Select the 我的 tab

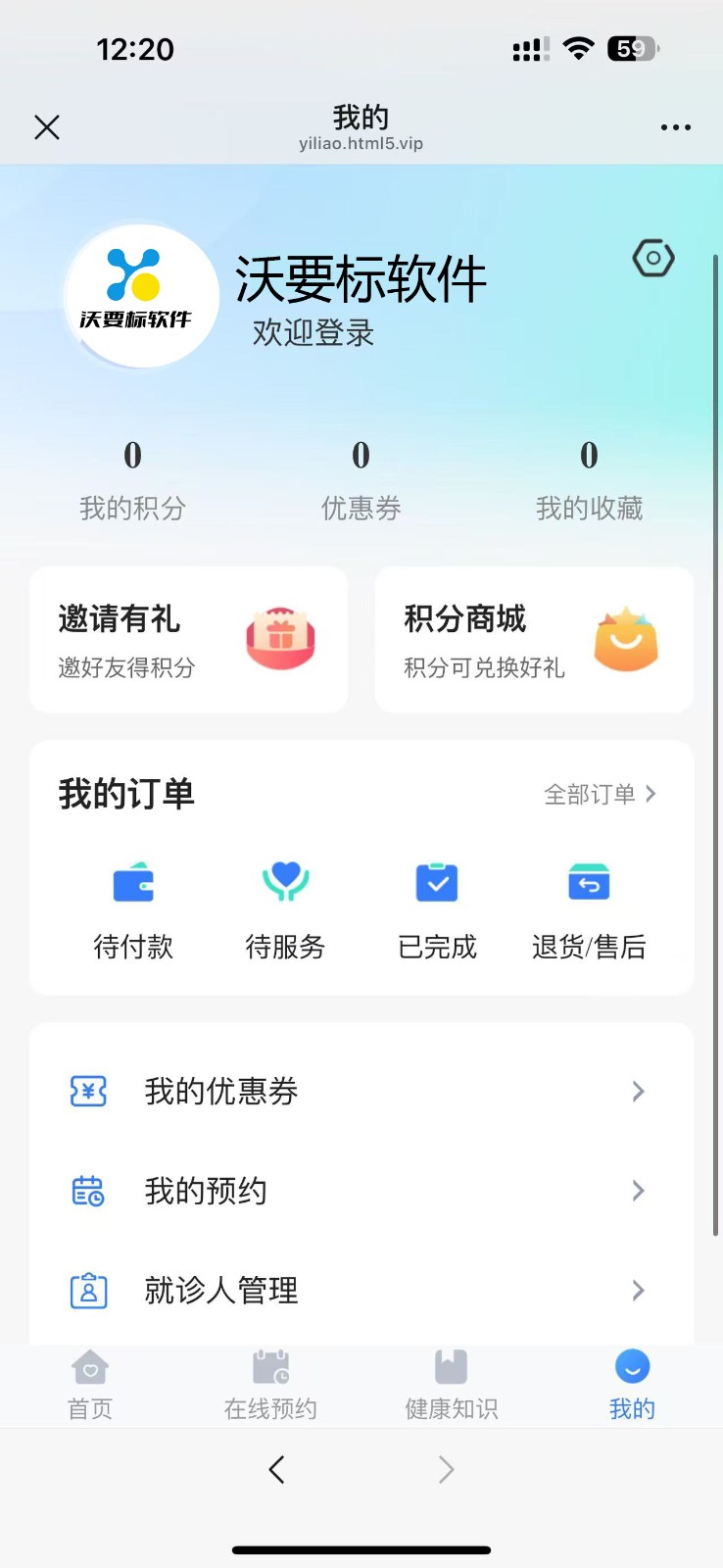[x=632, y=1386]
